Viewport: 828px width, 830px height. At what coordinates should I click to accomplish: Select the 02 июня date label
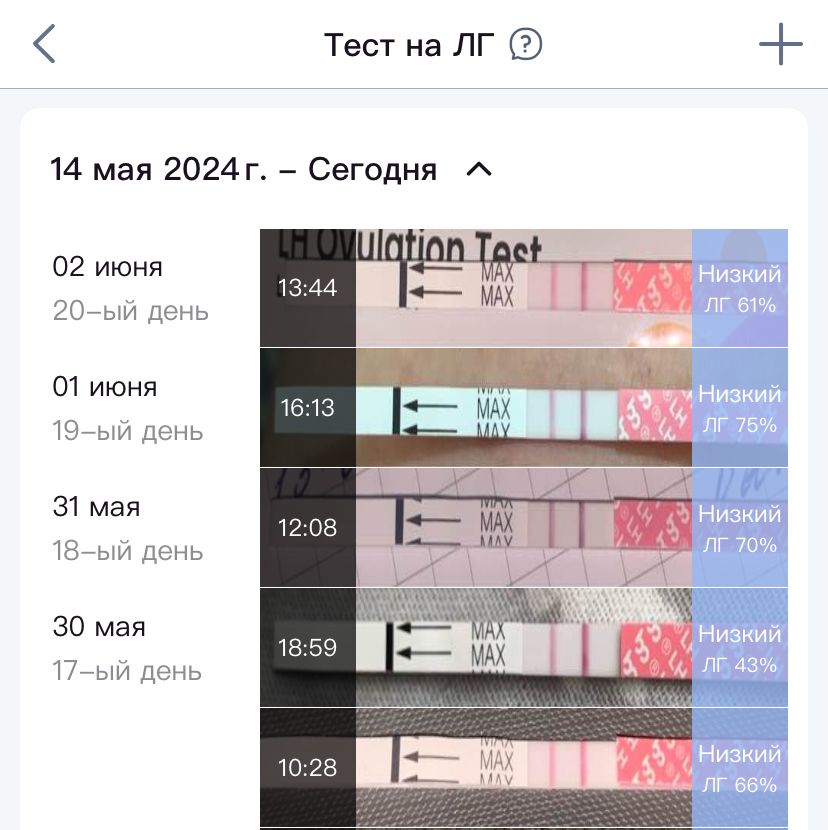coord(106,267)
